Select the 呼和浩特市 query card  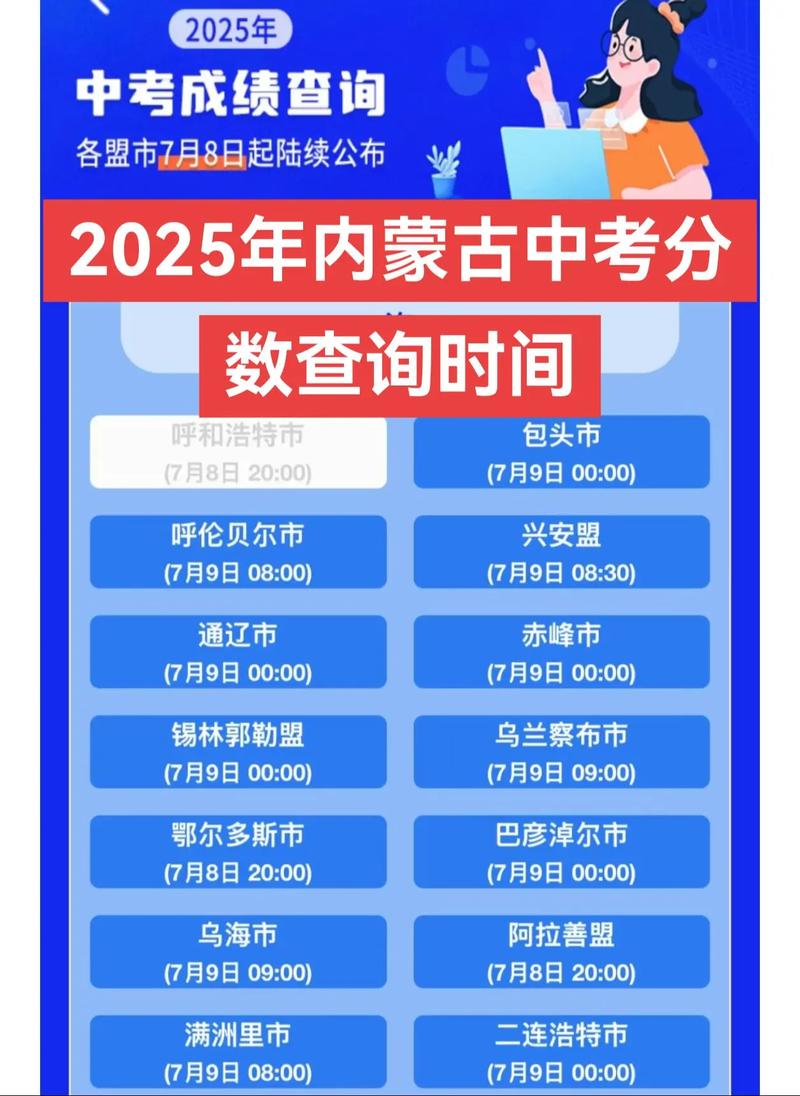click(x=238, y=450)
